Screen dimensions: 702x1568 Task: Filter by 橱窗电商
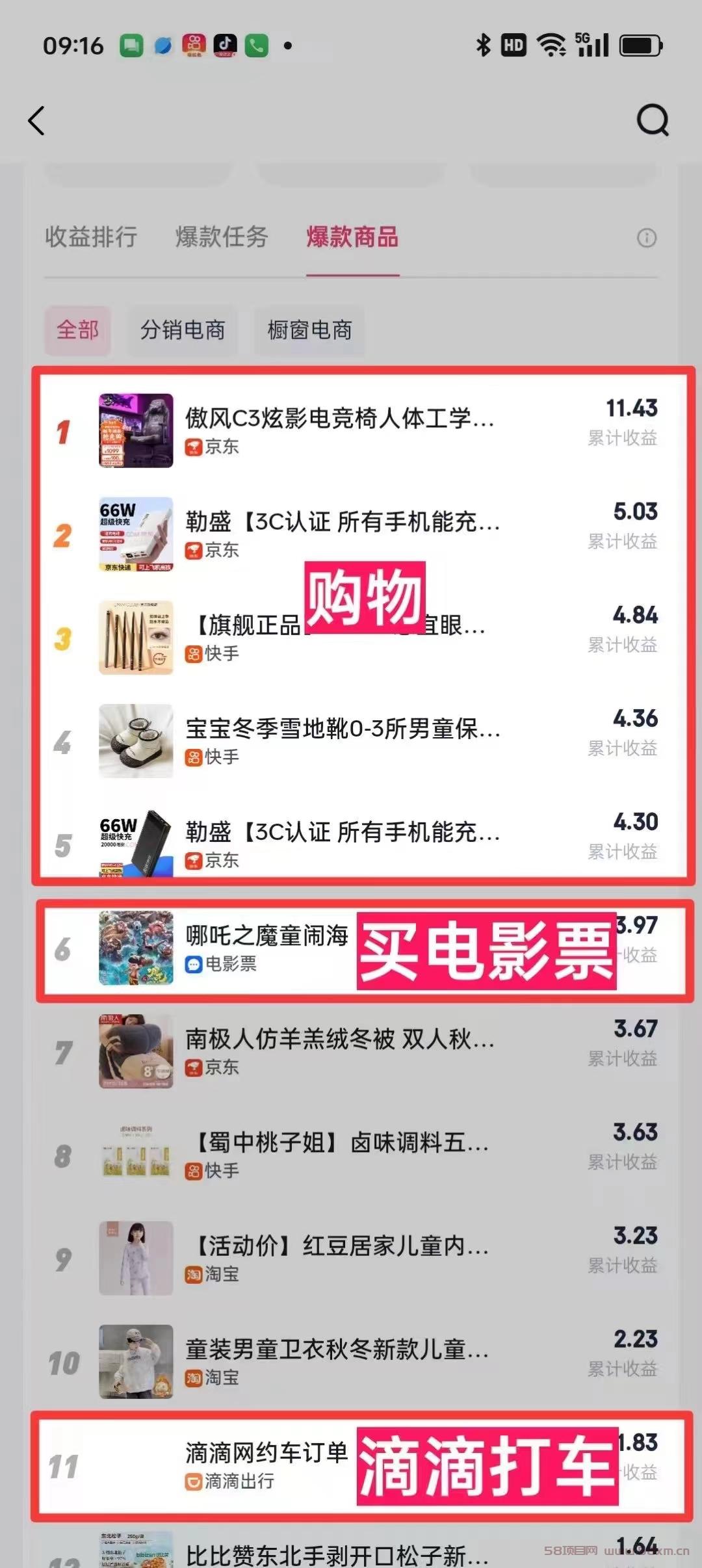tap(309, 330)
